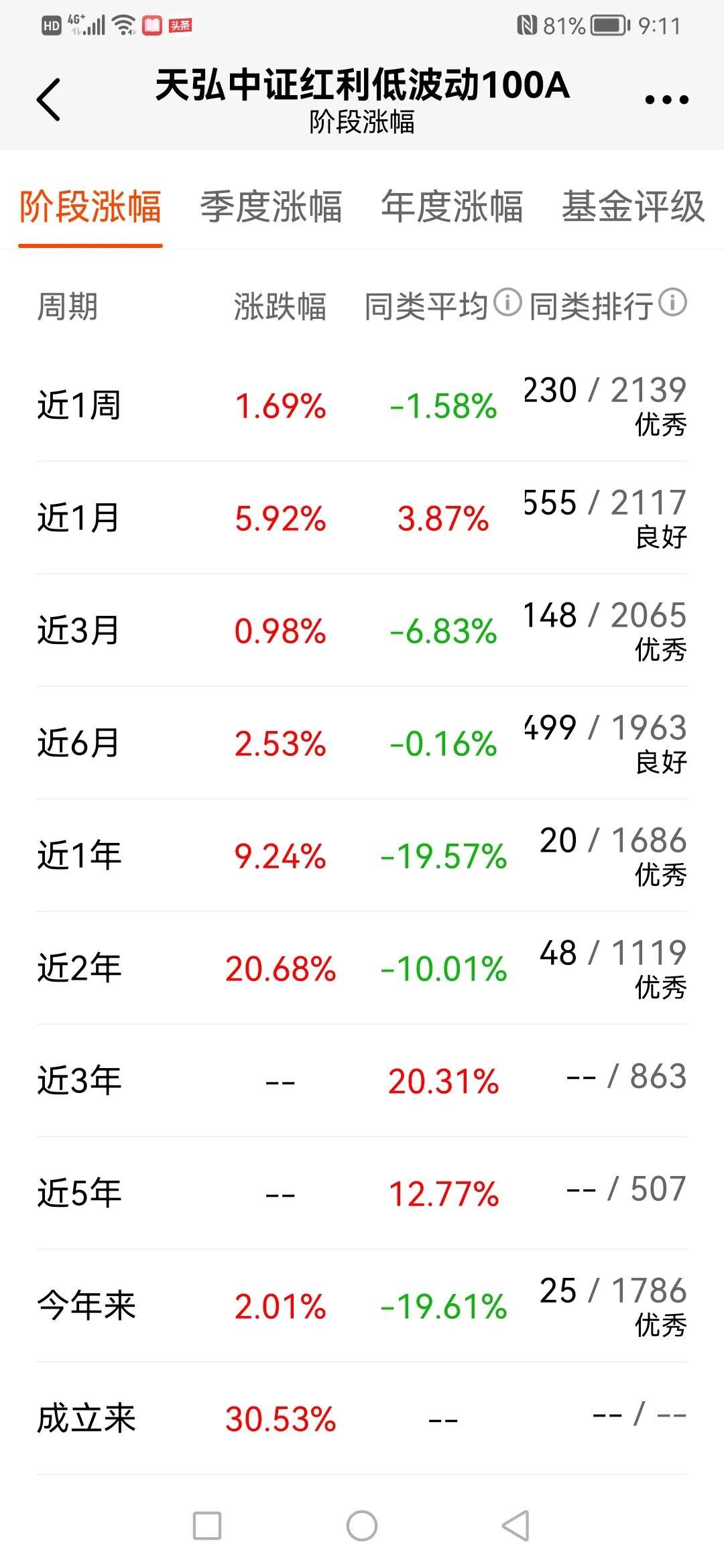Open recent apps with the square button
The height and width of the screenshot is (1568, 724).
coord(207,1526)
